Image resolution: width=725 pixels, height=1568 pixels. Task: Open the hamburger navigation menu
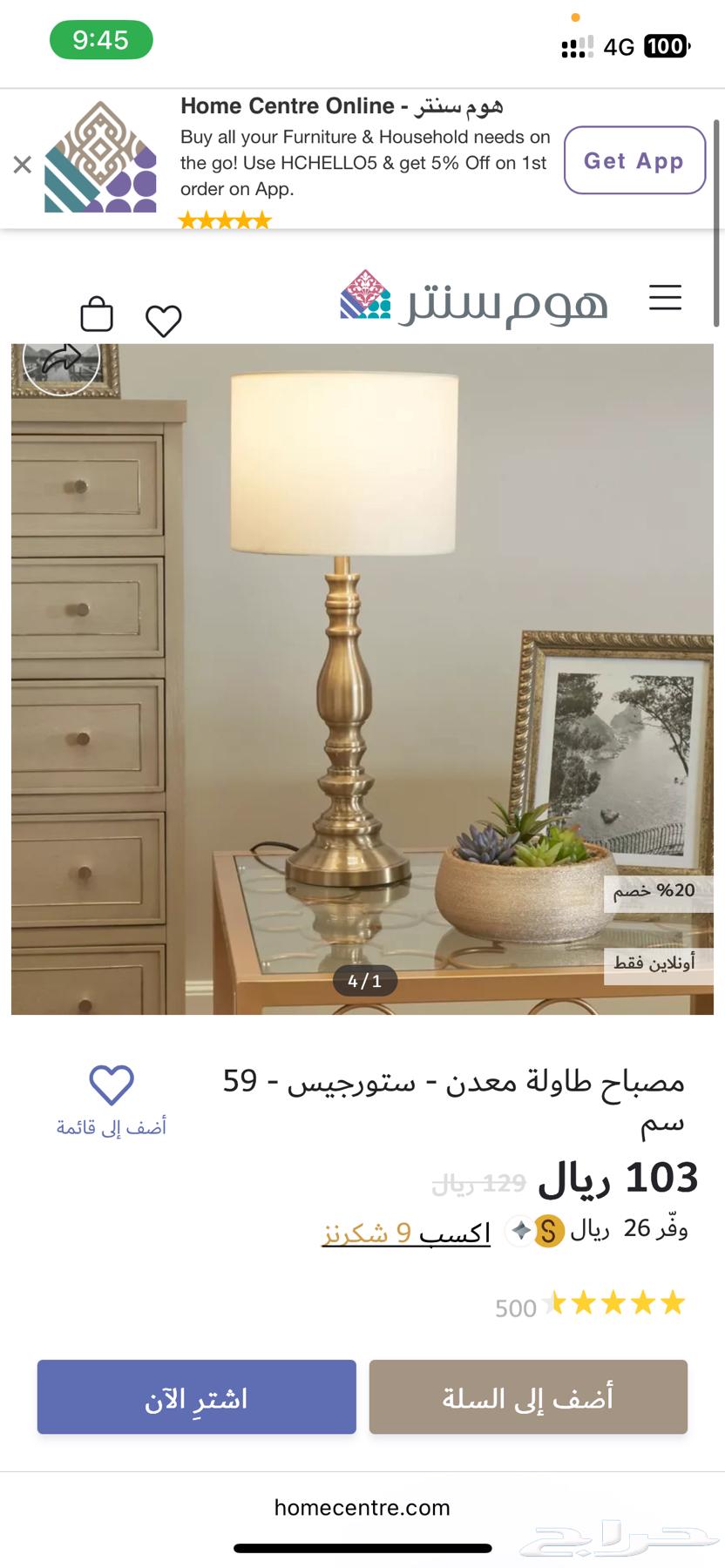pyautogui.click(x=665, y=298)
